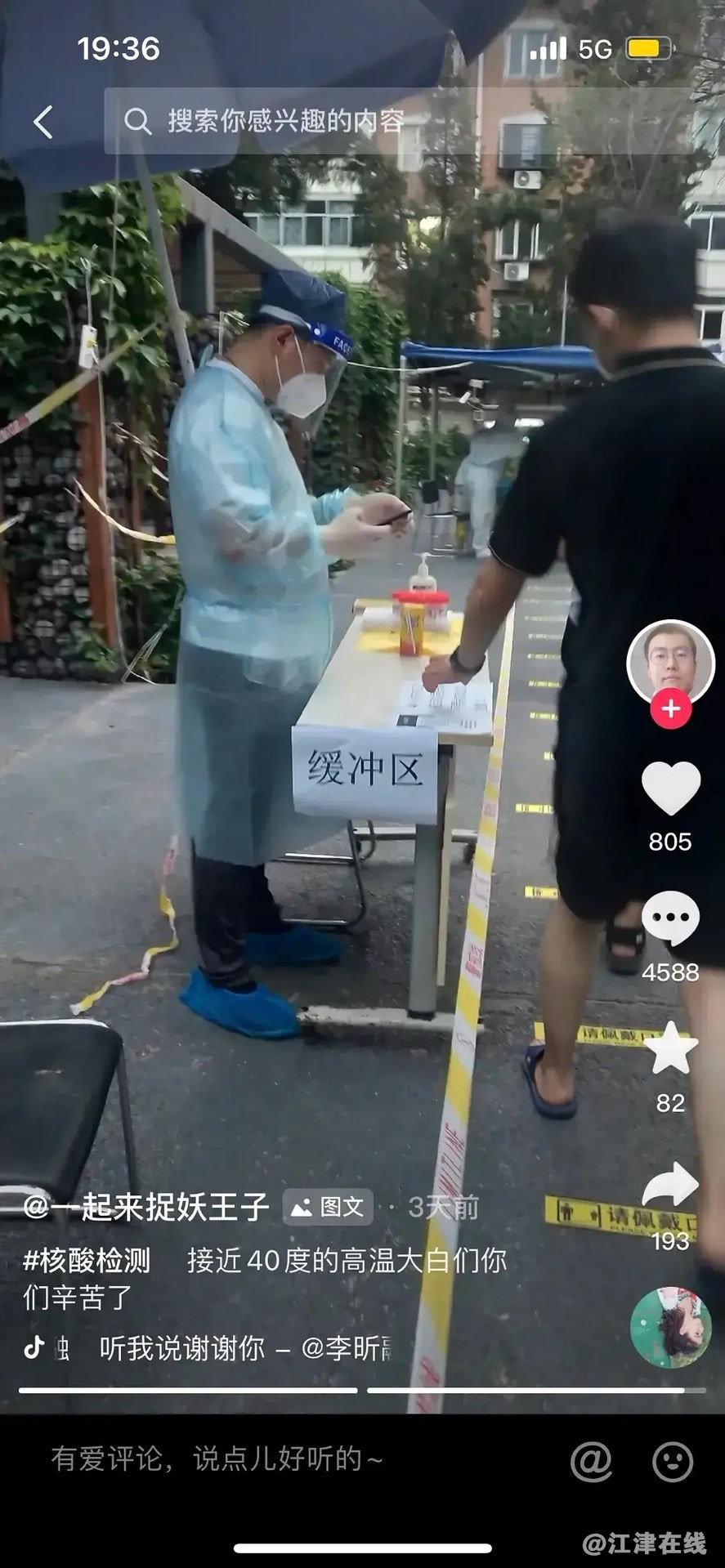Share this post with the arrow icon
The width and height of the screenshot is (725, 1568).
(x=670, y=1185)
